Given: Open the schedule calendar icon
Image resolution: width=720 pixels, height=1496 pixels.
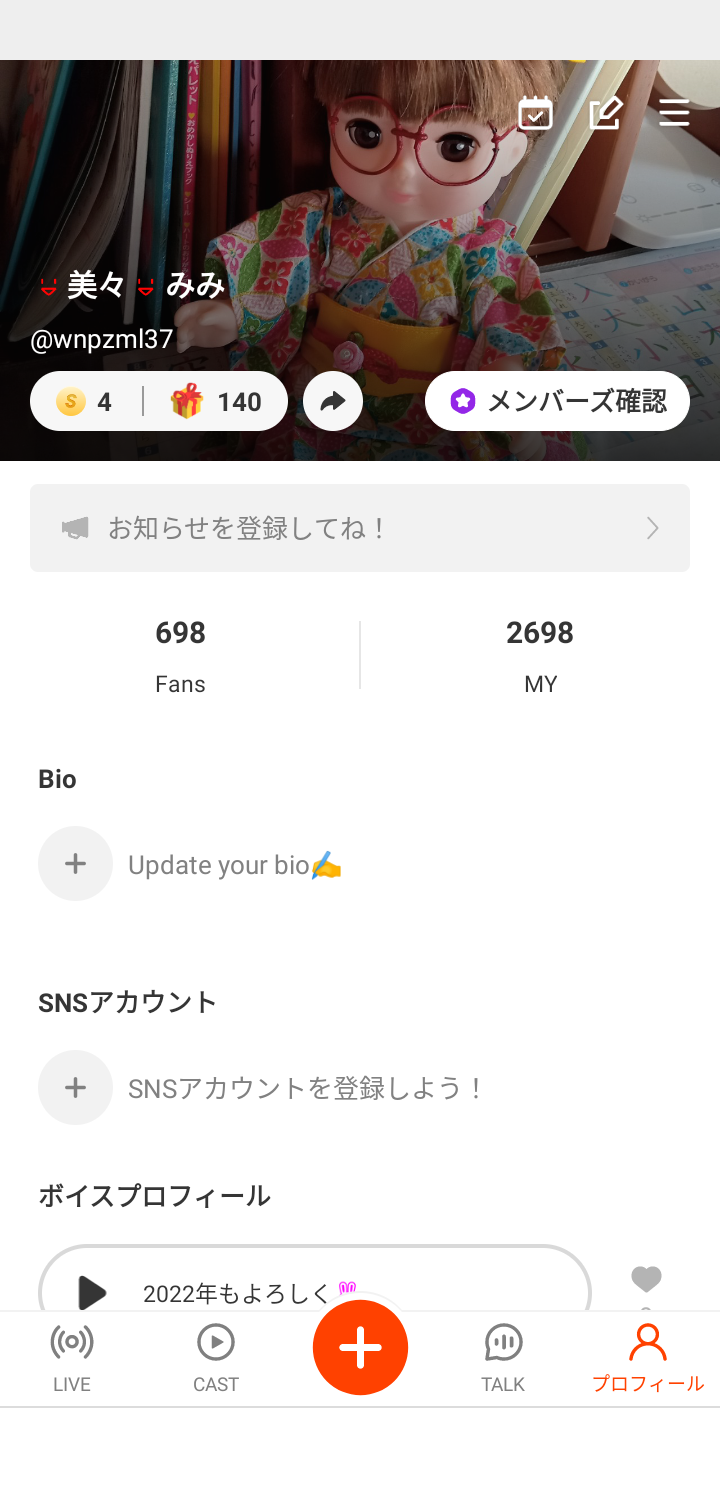Looking at the screenshot, I should coord(536,113).
